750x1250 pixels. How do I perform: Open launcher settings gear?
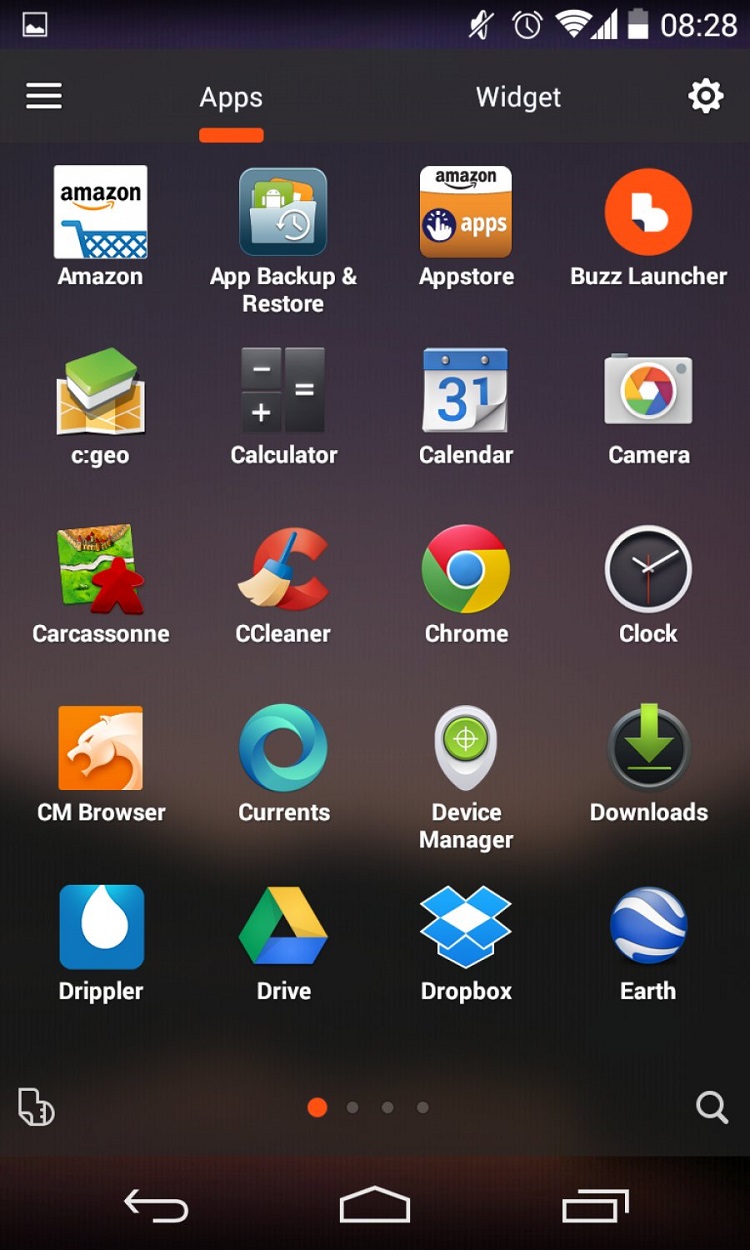706,96
